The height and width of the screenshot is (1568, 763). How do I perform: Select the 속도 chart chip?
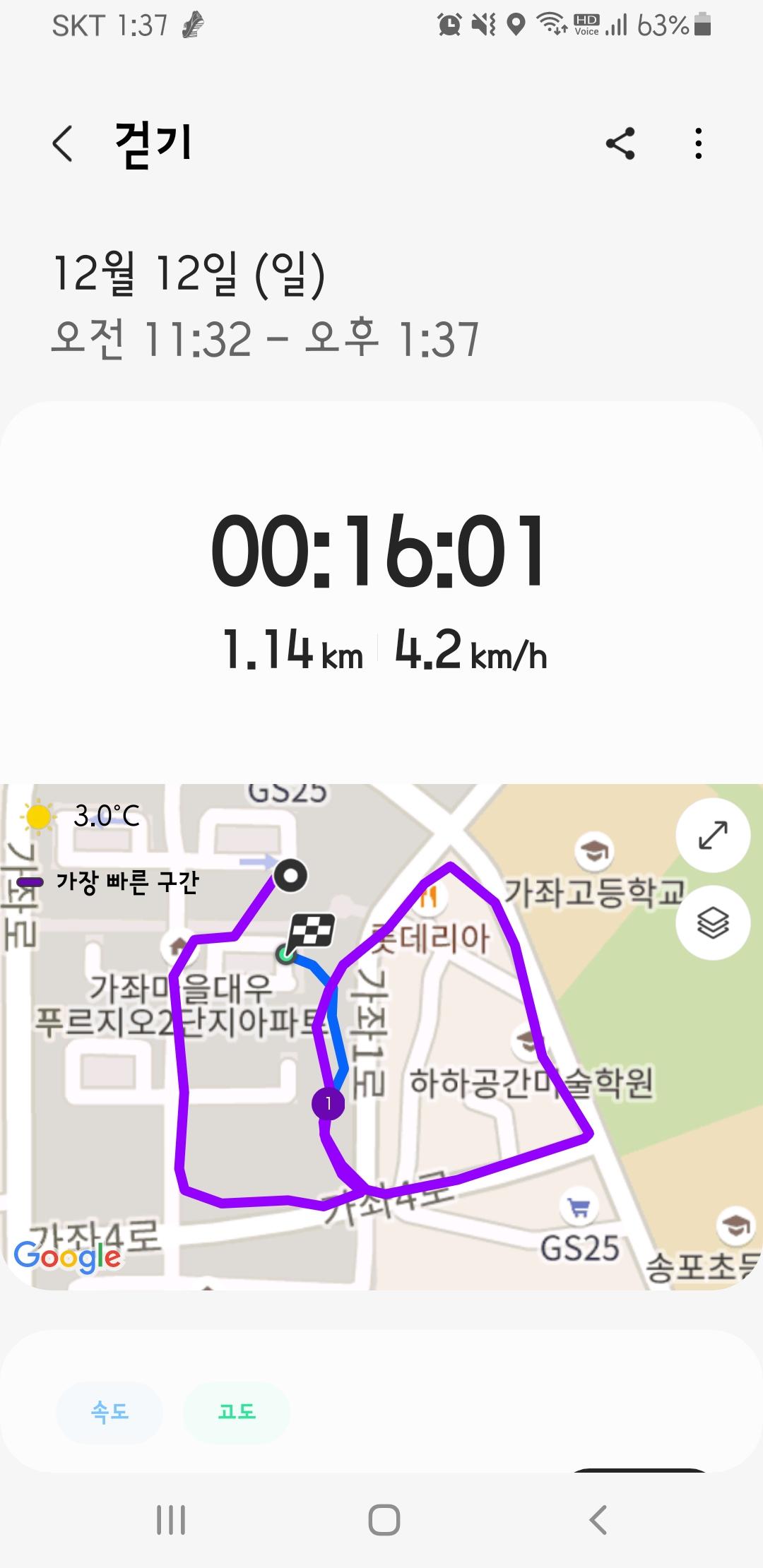coord(110,1412)
